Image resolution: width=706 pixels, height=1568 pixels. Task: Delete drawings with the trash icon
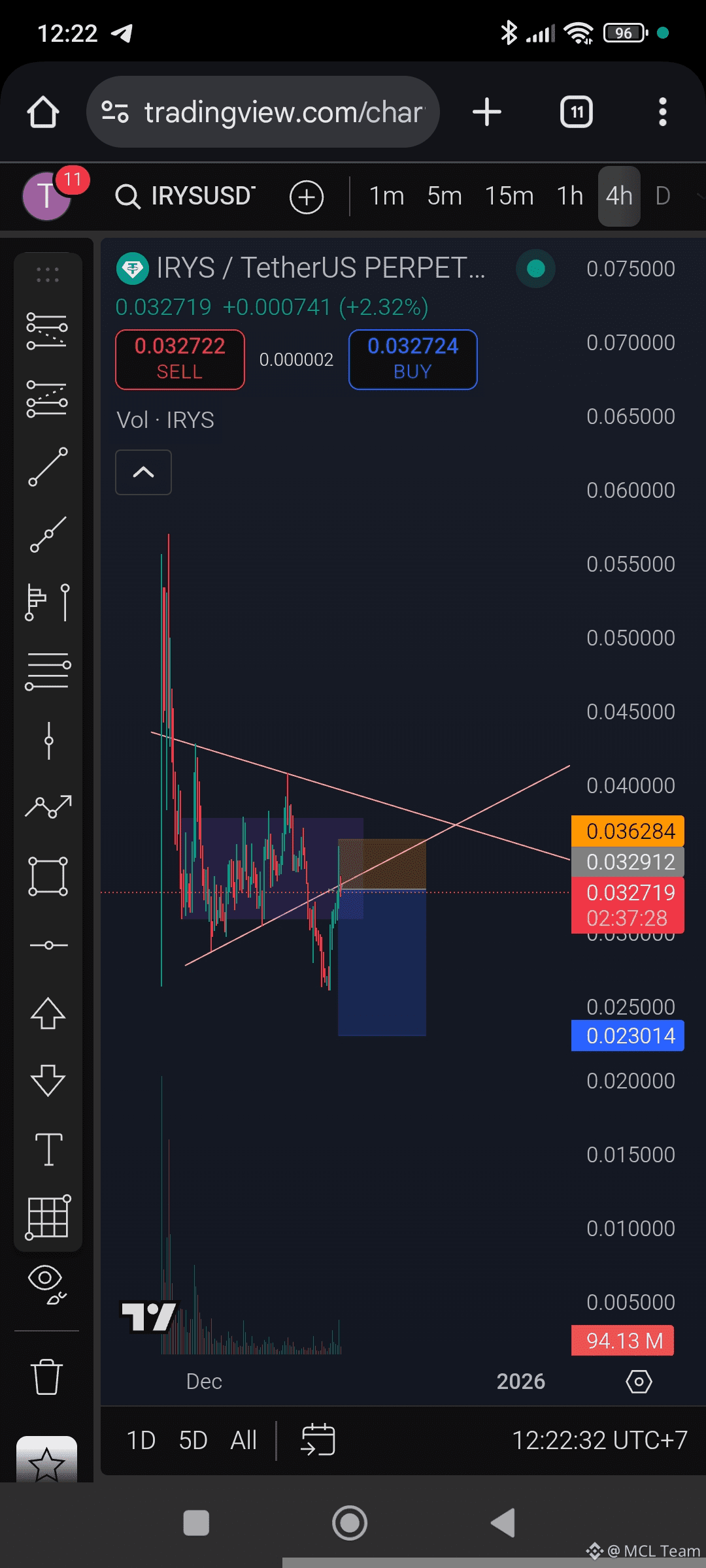46,1377
